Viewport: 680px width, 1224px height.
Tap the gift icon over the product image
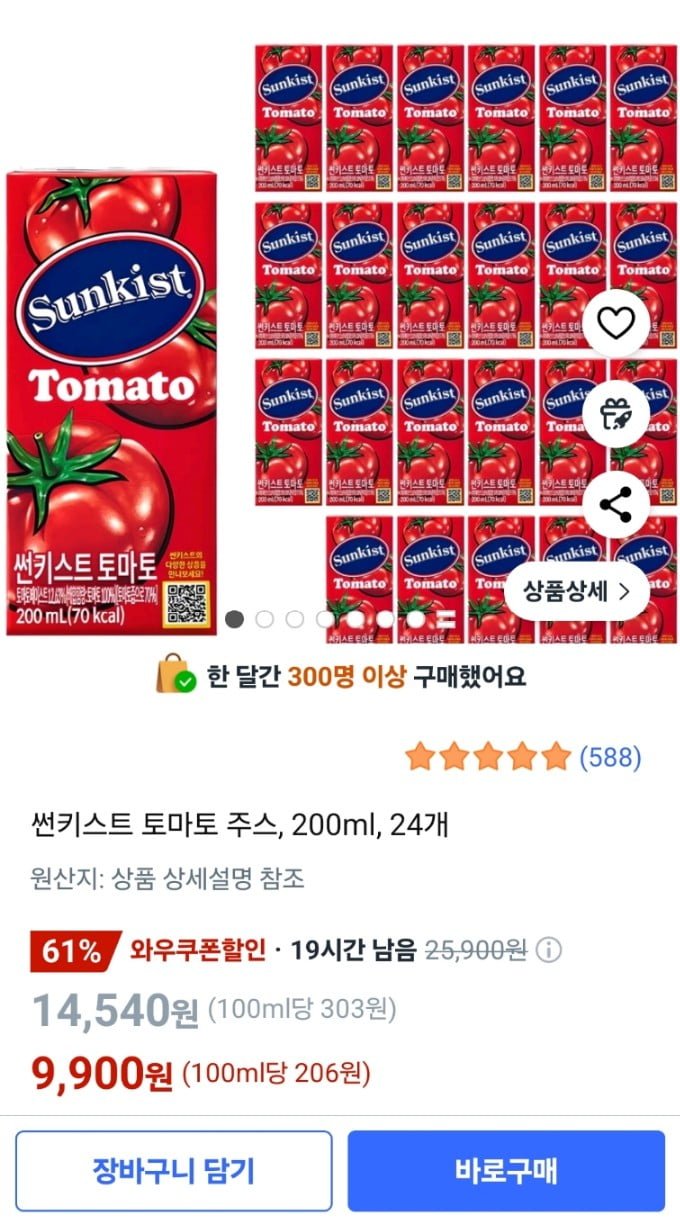tap(616, 414)
